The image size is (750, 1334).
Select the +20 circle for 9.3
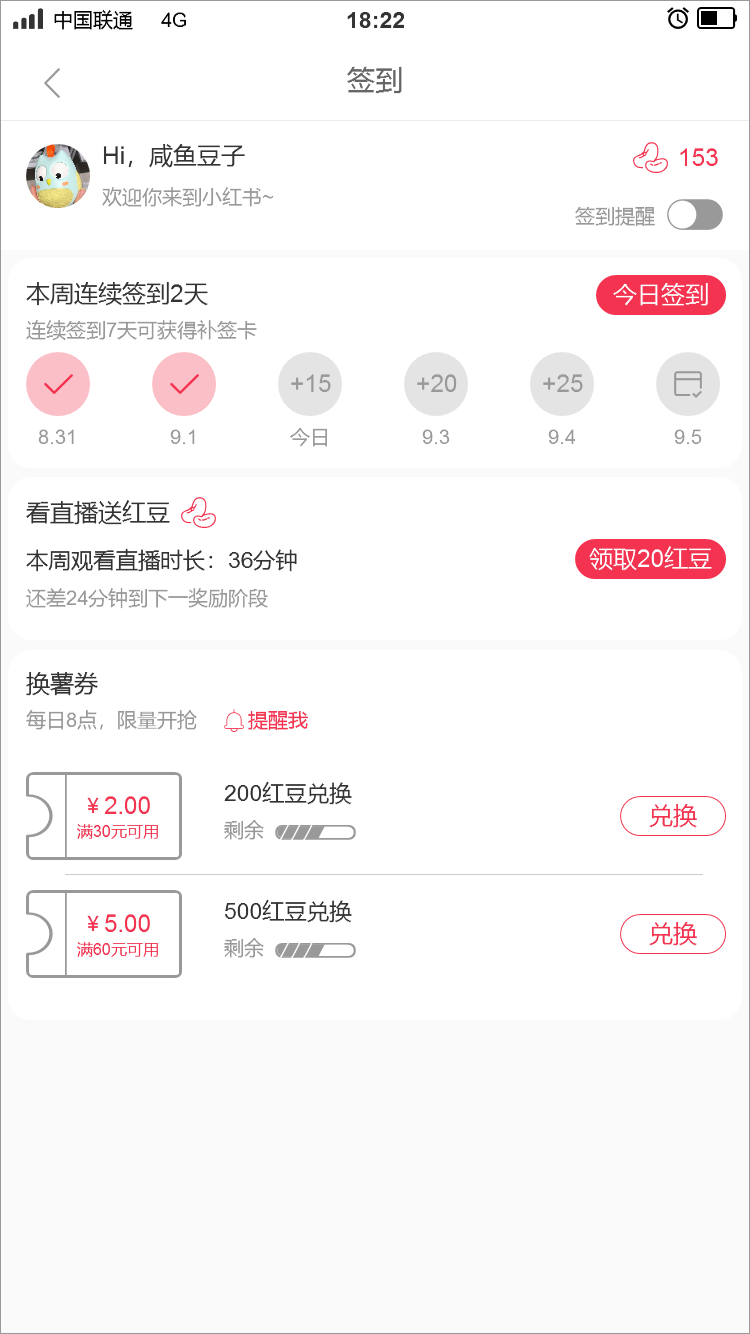(x=436, y=384)
